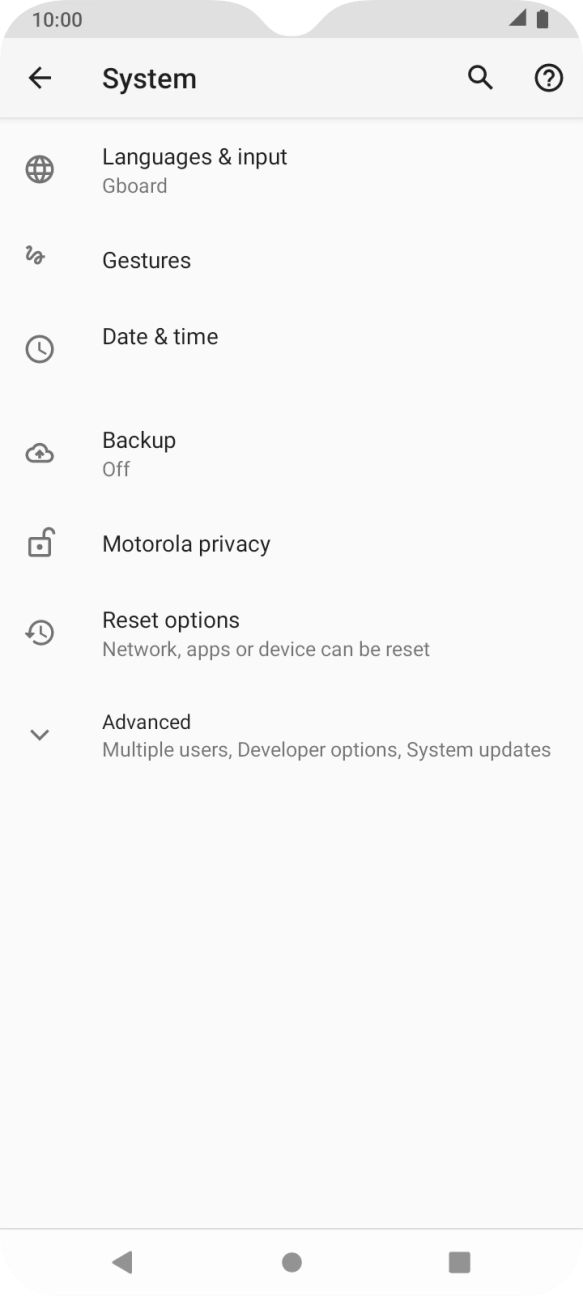The image size is (583, 1296).
Task: Go back using the top-left arrow
Action: 40,79
